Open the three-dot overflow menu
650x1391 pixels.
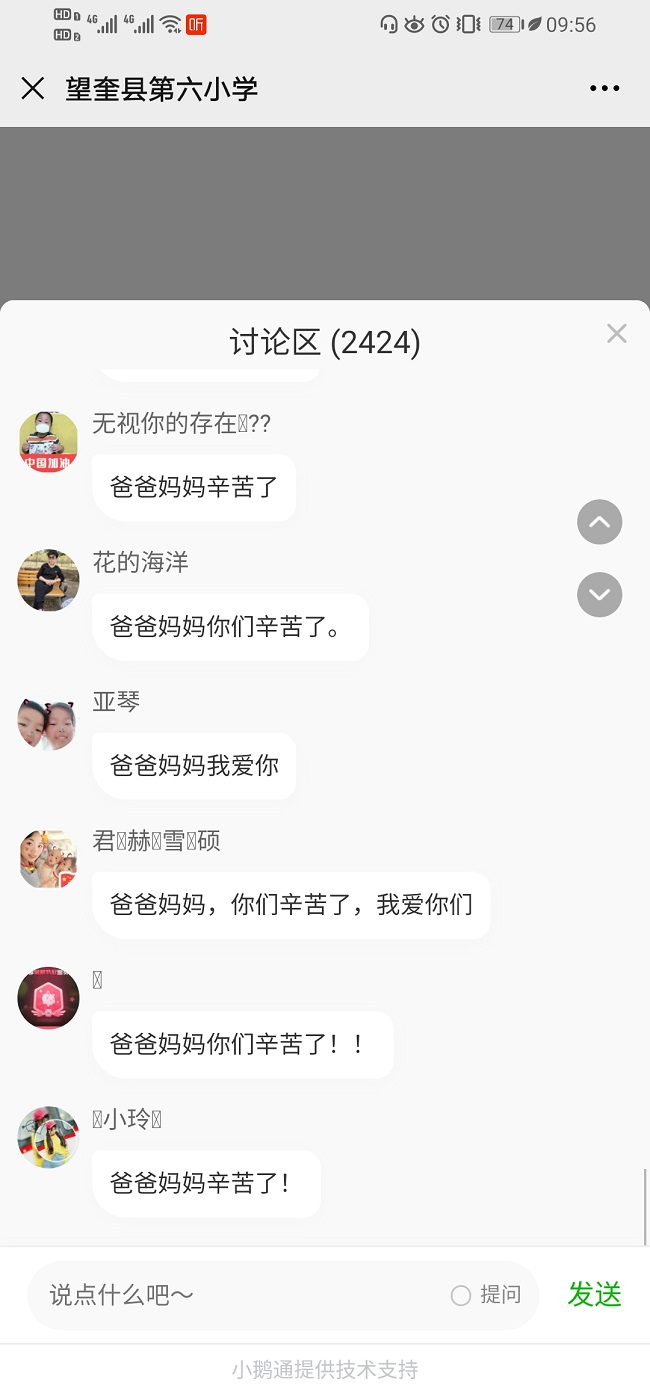click(604, 88)
